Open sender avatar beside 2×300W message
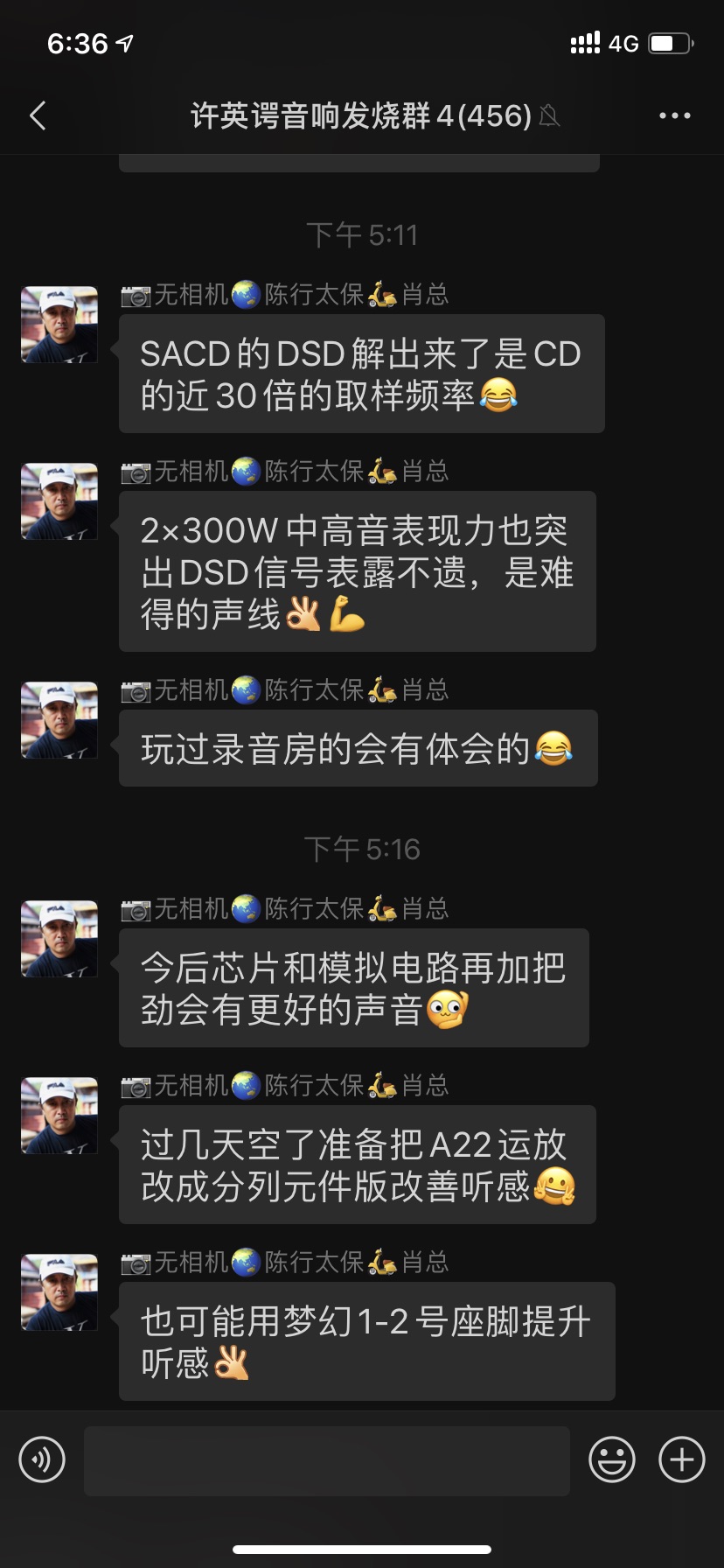Image resolution: width=724 pixels, height=1568 pixels. [59, 501]
